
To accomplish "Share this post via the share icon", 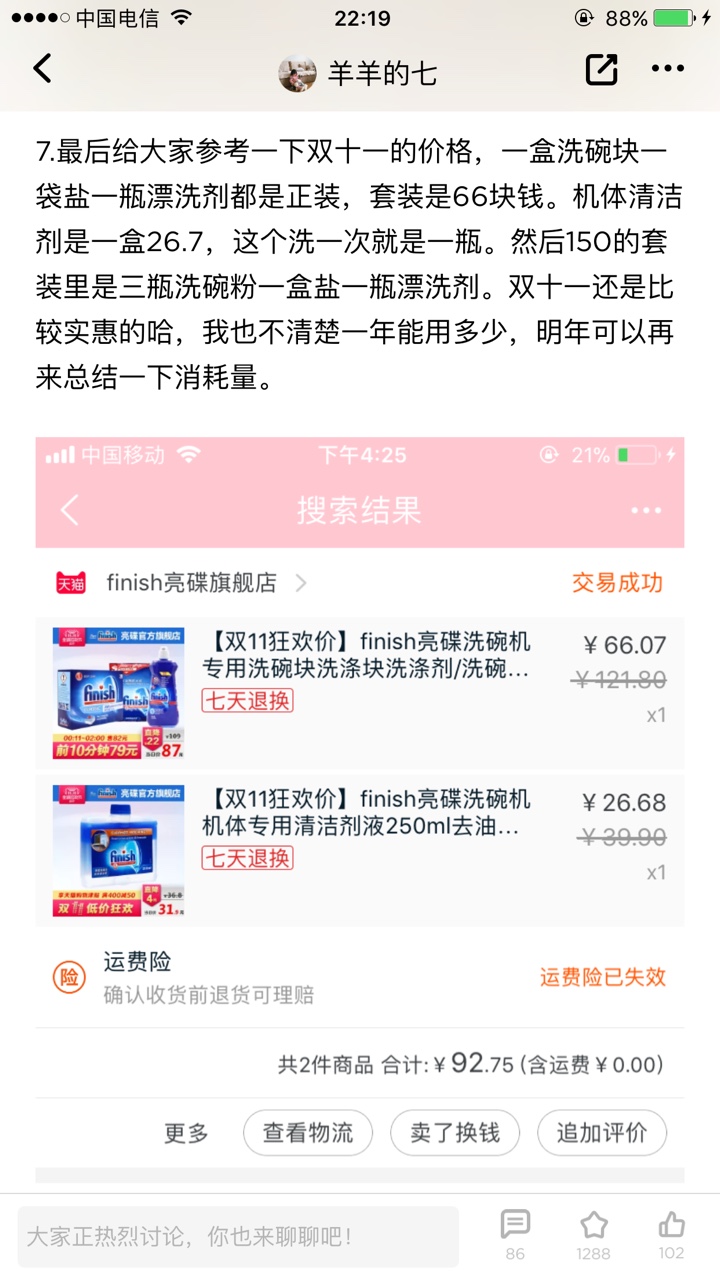I will [x=601, y=69].
